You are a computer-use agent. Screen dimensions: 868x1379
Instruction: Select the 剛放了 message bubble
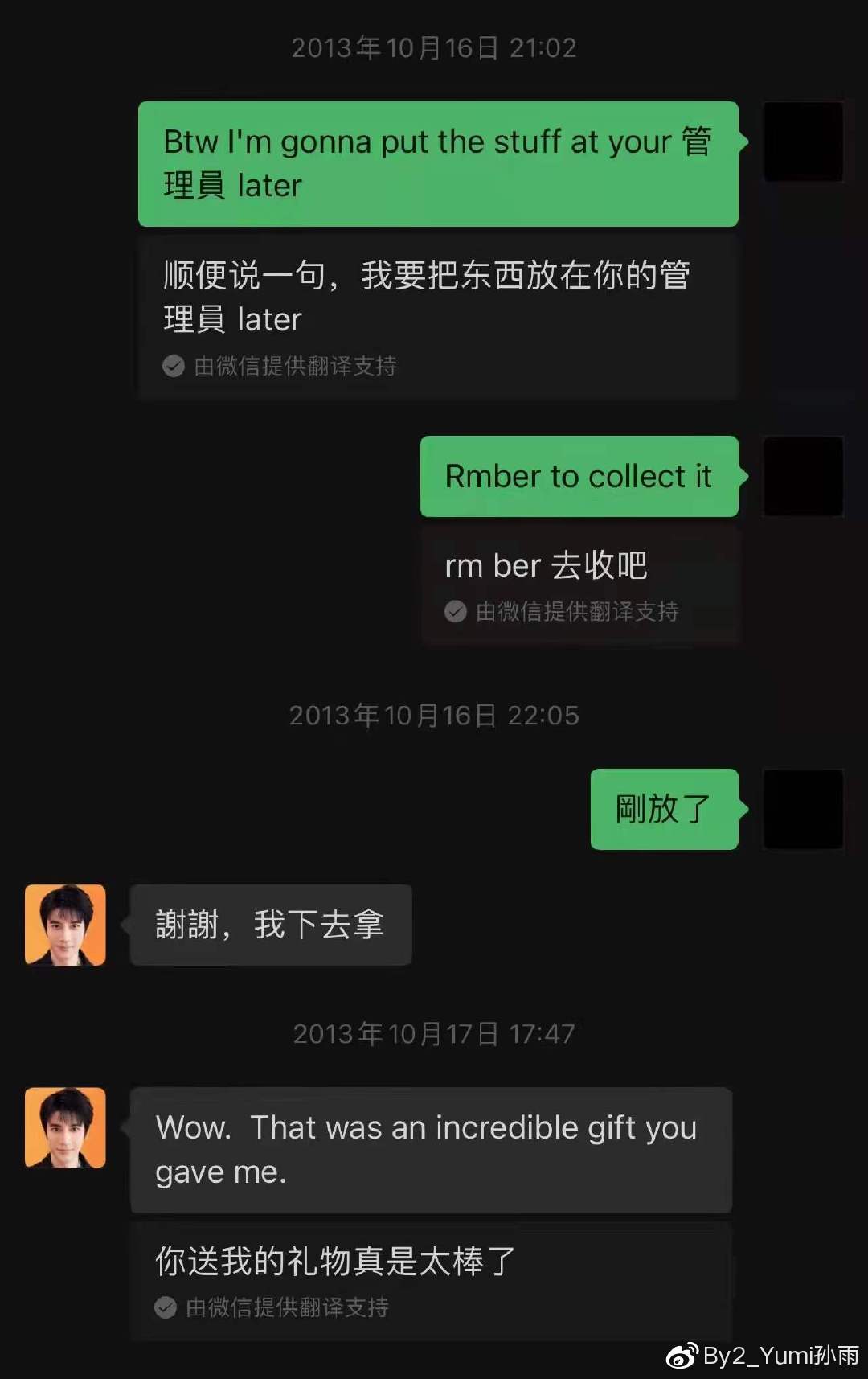[664, 809]
